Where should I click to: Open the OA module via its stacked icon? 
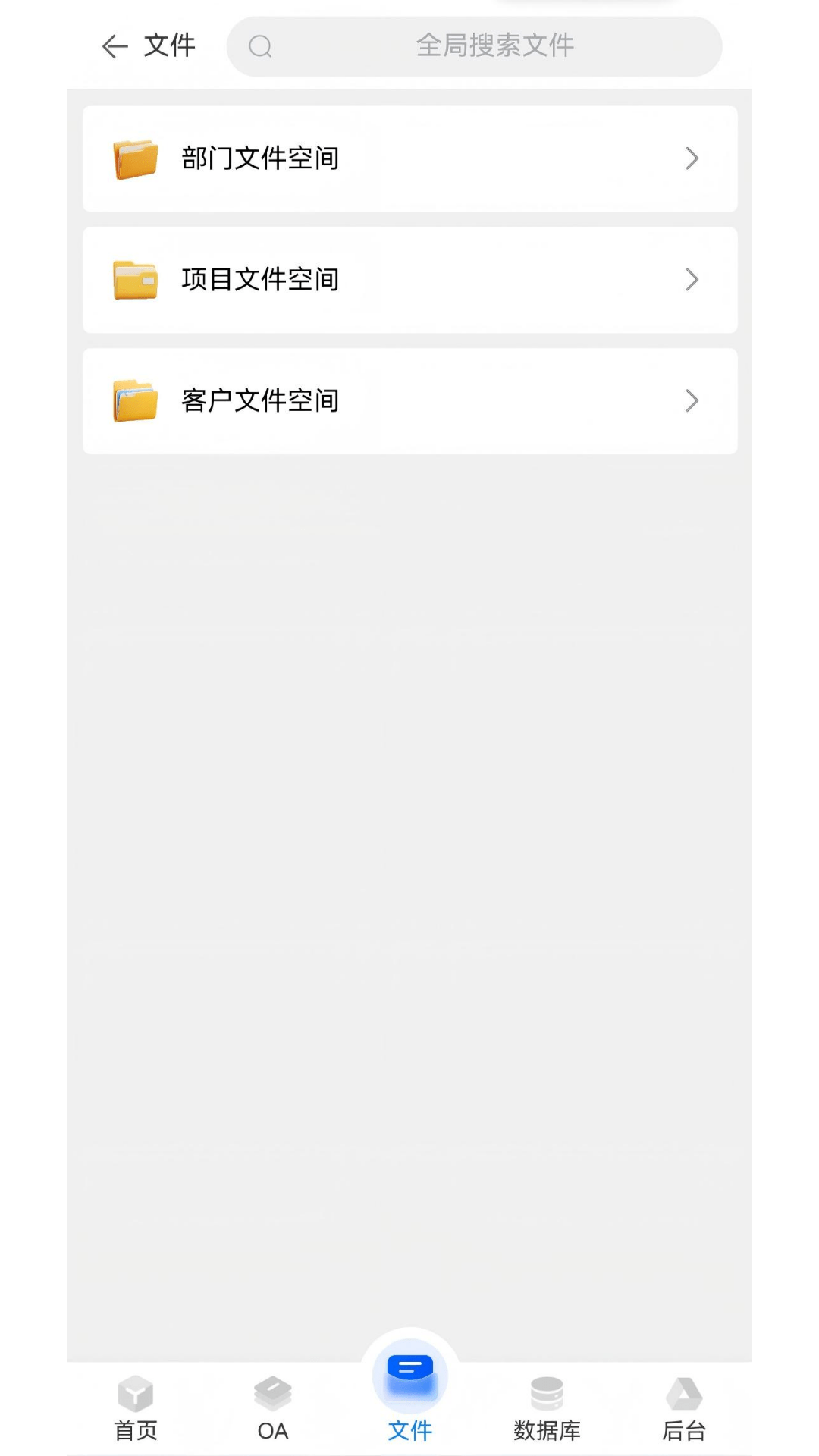(274, 1392)
